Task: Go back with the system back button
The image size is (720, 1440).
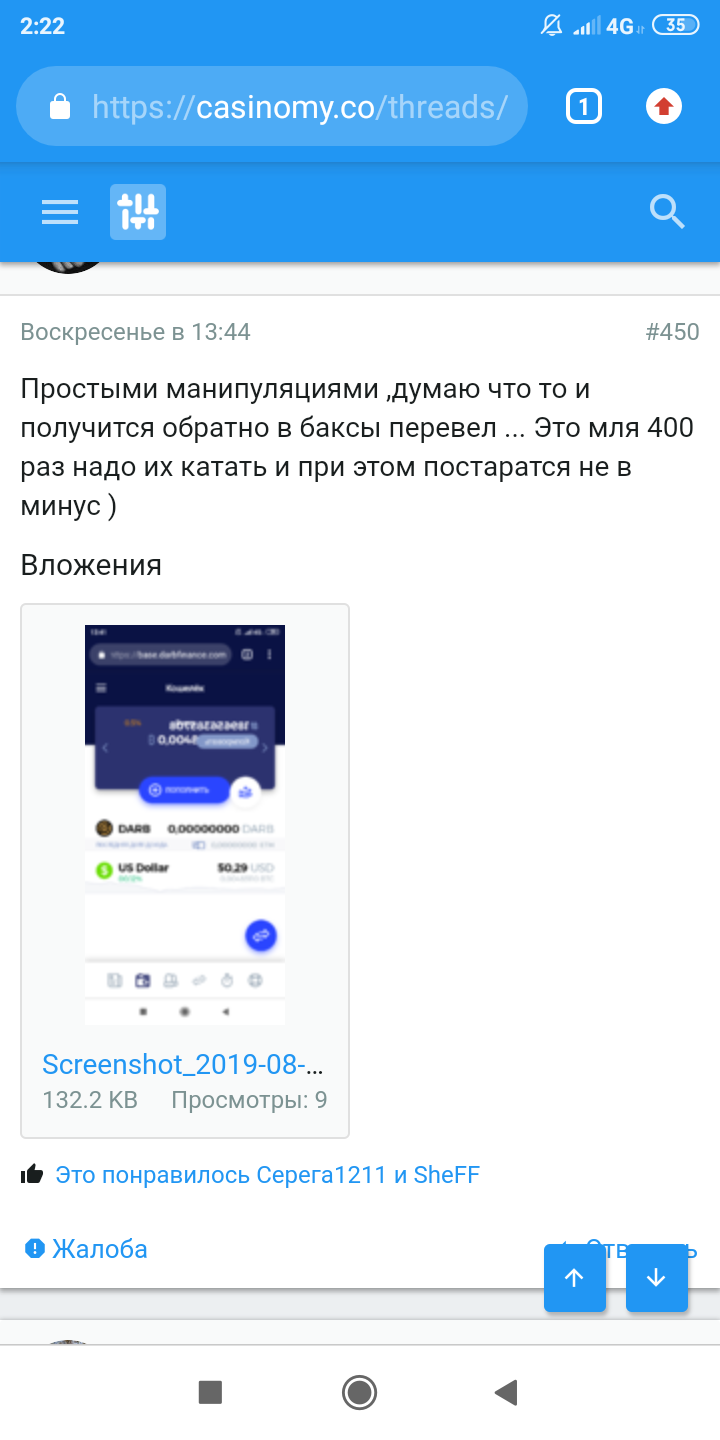Action: (507, 1392)
